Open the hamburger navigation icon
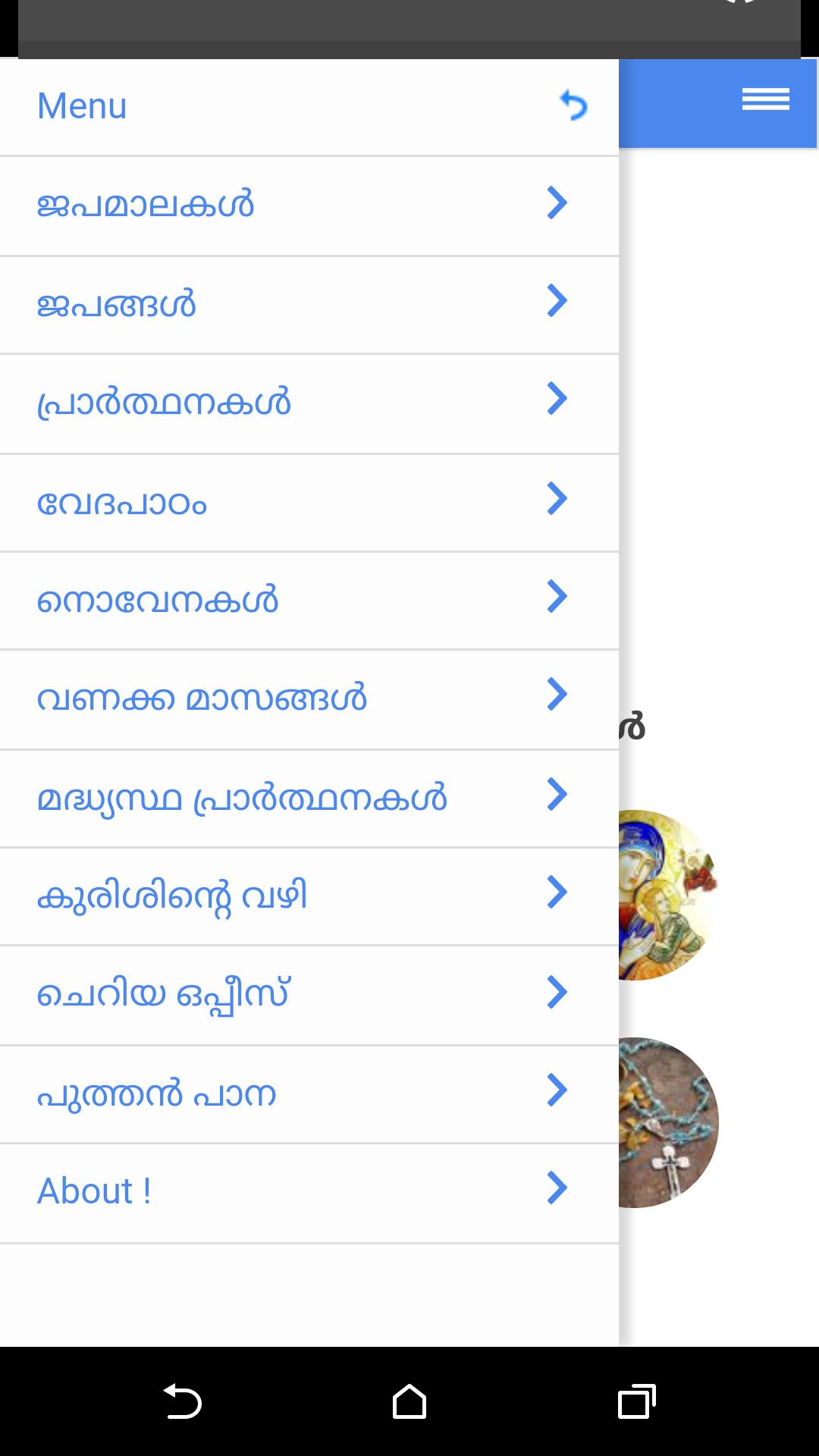The height and width of the screenshot is (1456, 819). tap(765, 99)
